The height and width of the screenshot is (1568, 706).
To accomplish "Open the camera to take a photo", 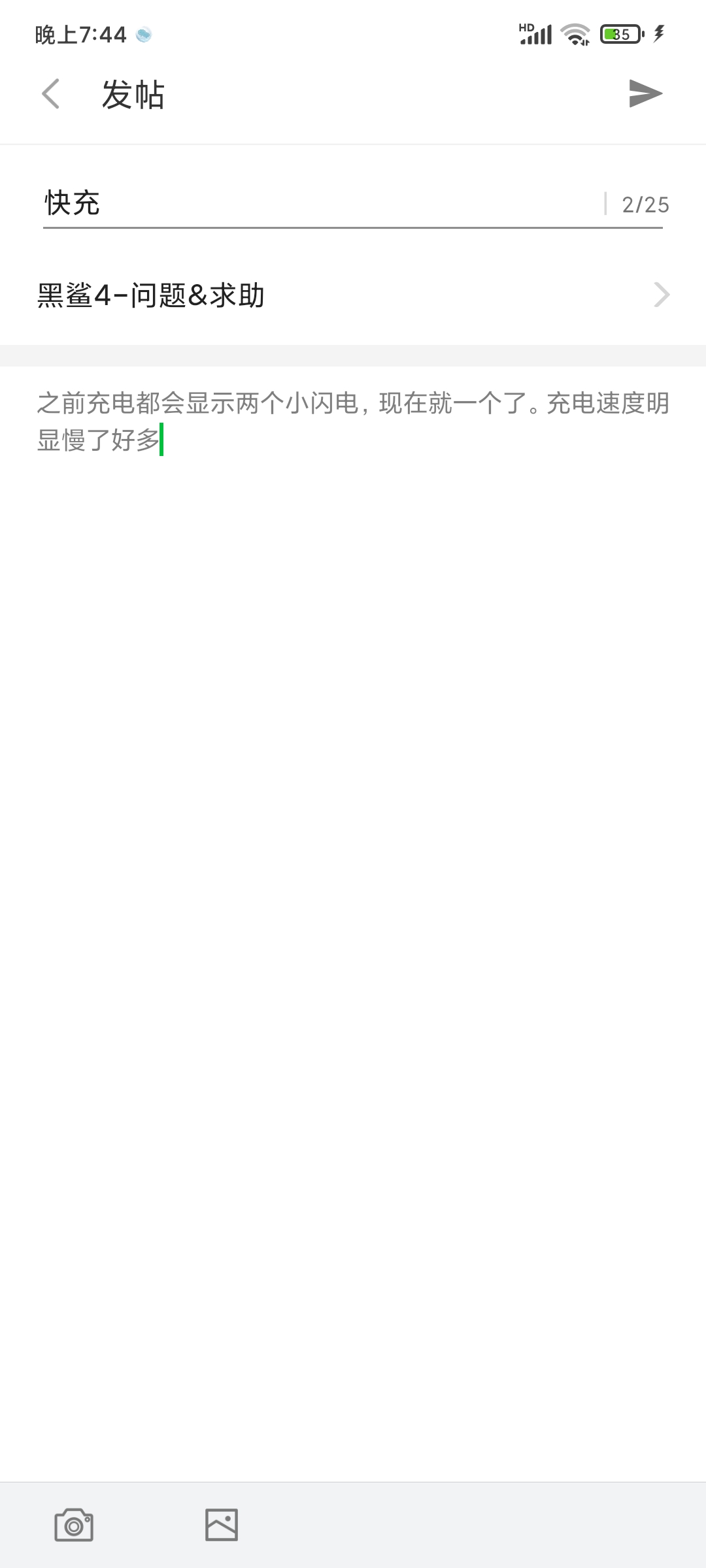I will 74,1525.
